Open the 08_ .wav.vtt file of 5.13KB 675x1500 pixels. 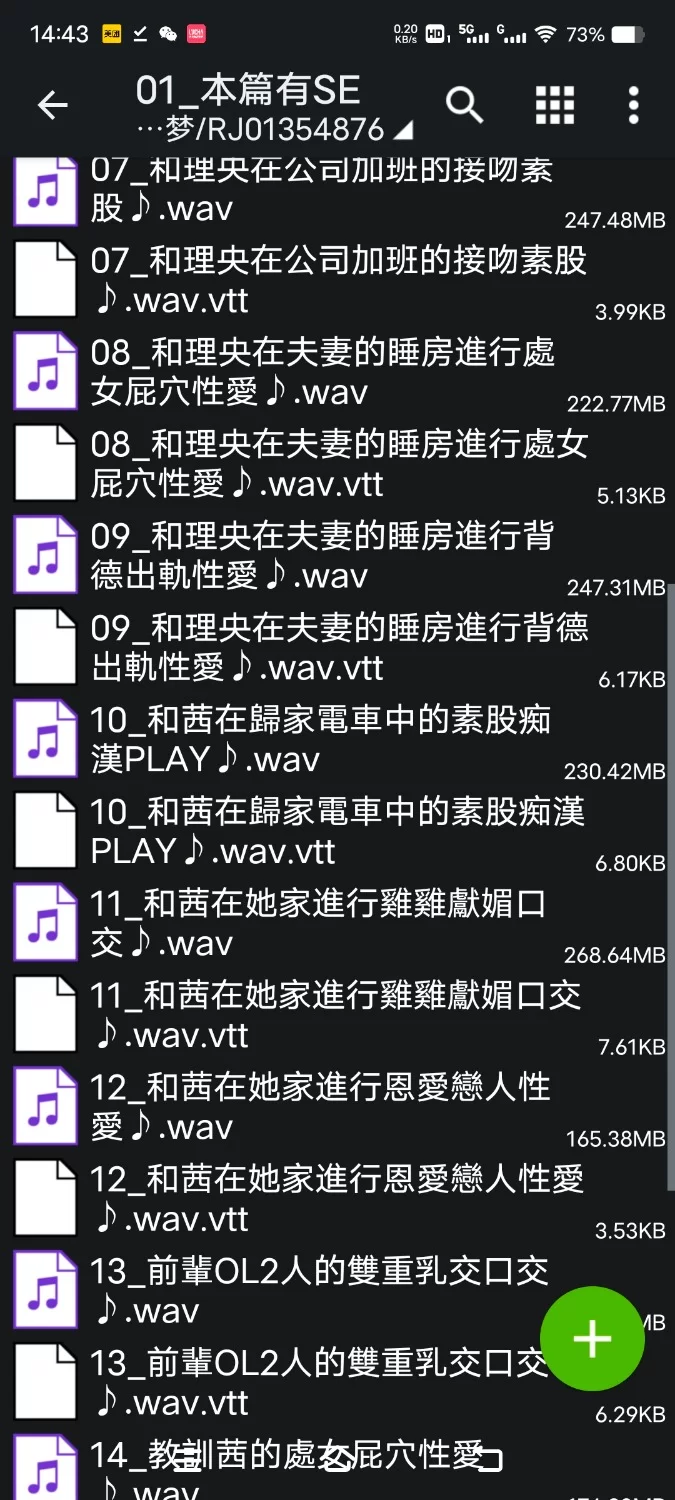pyautogui.click(x=320, y=464)
